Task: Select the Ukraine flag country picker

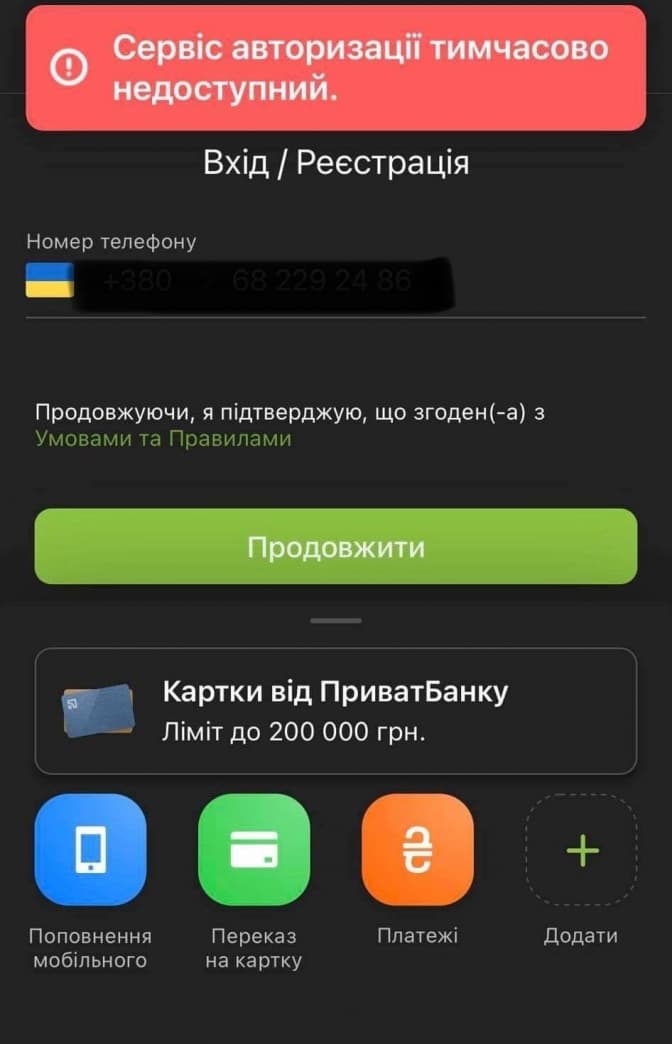Action: pos(49,281)
